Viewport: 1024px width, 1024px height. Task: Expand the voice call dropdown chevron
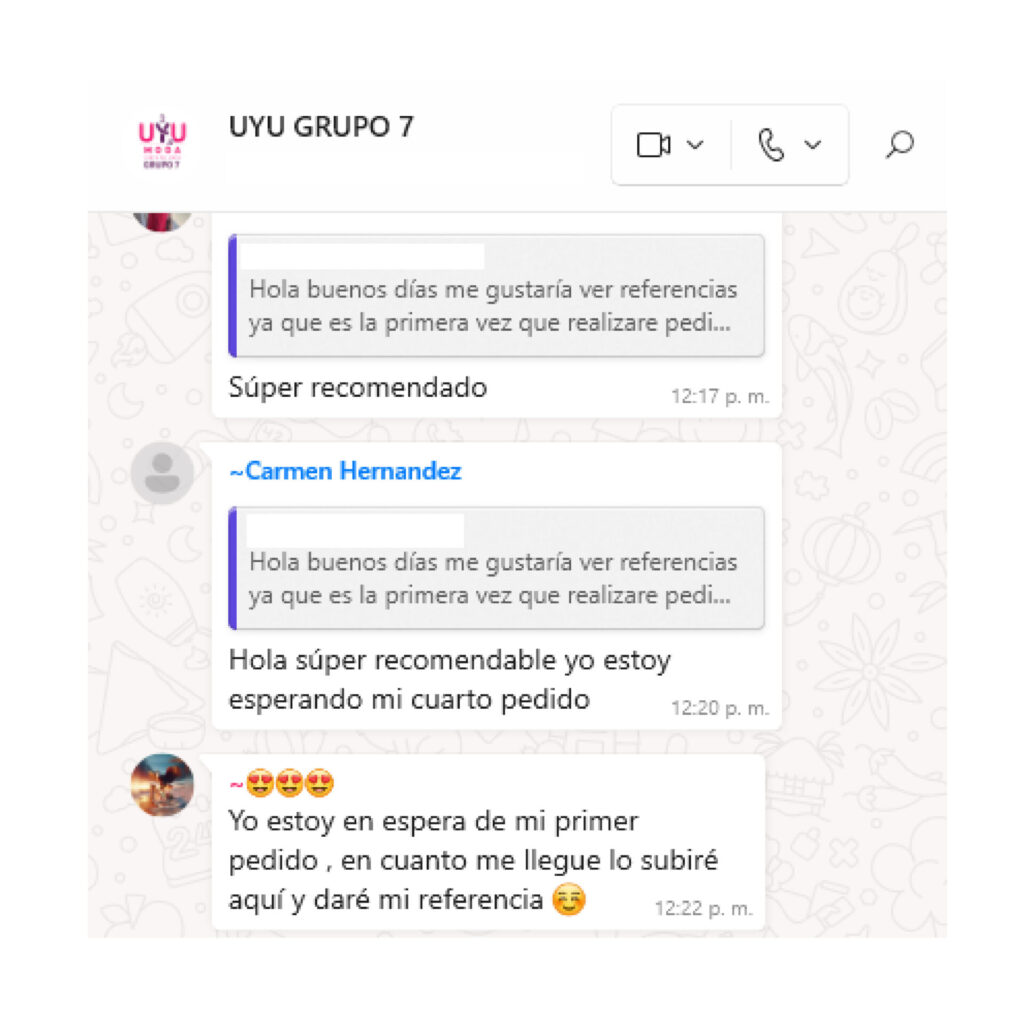point(812,145)
